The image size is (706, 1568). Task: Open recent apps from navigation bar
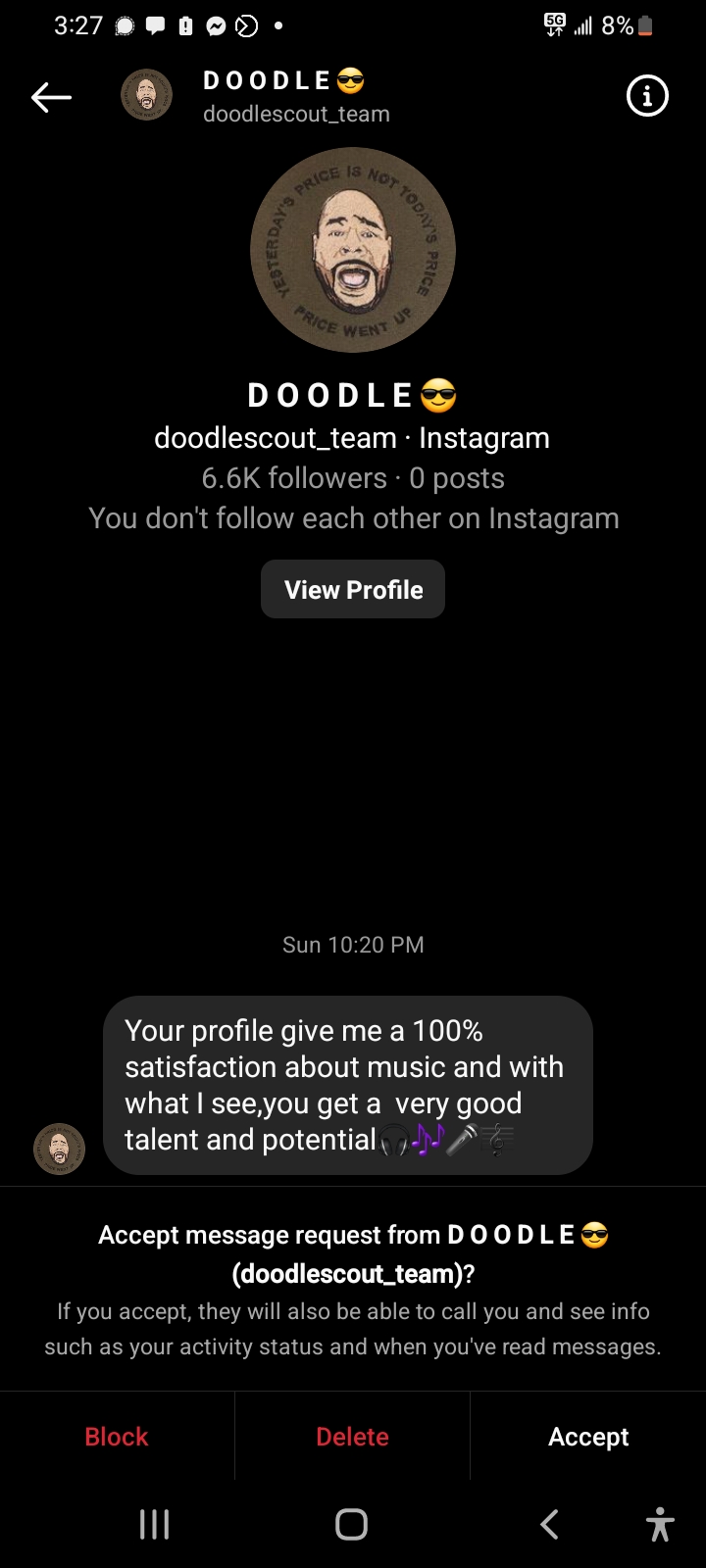(x=154, y=1525)
